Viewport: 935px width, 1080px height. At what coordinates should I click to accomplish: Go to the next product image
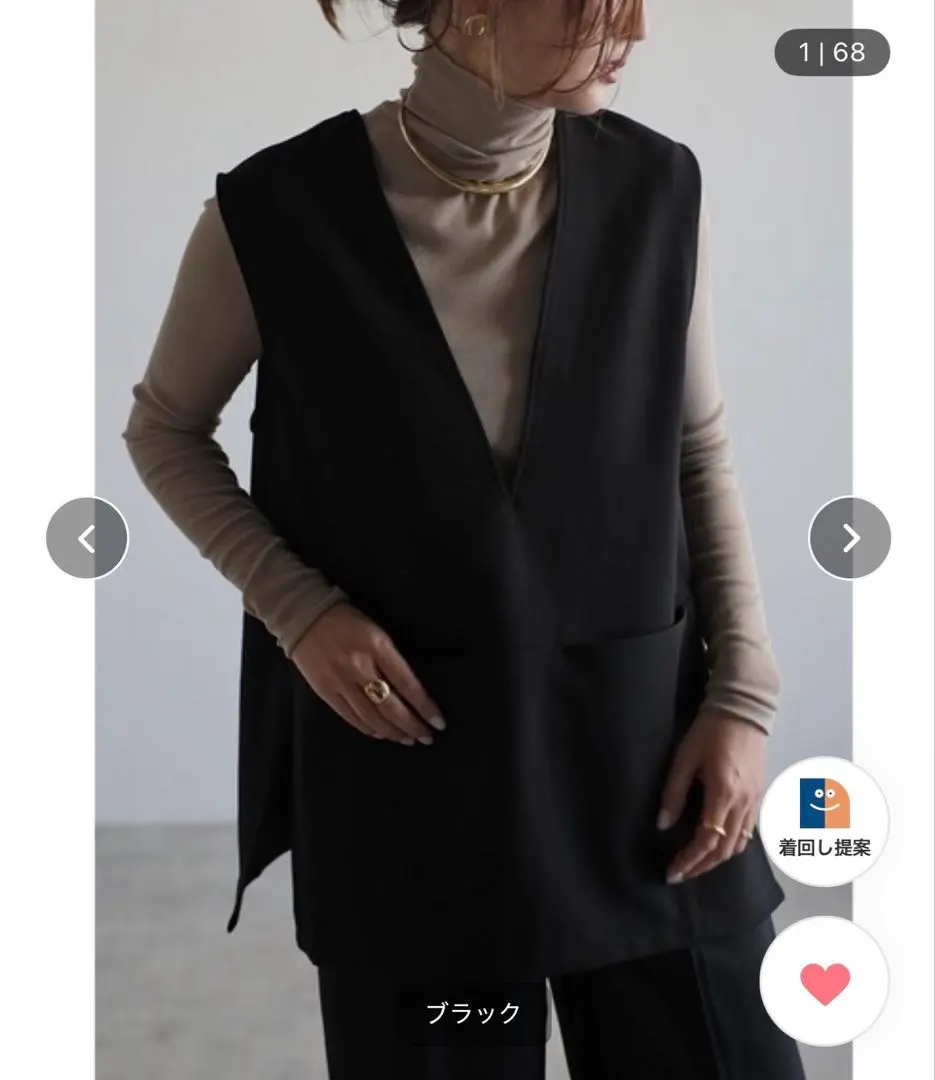[x=849, y=538]
